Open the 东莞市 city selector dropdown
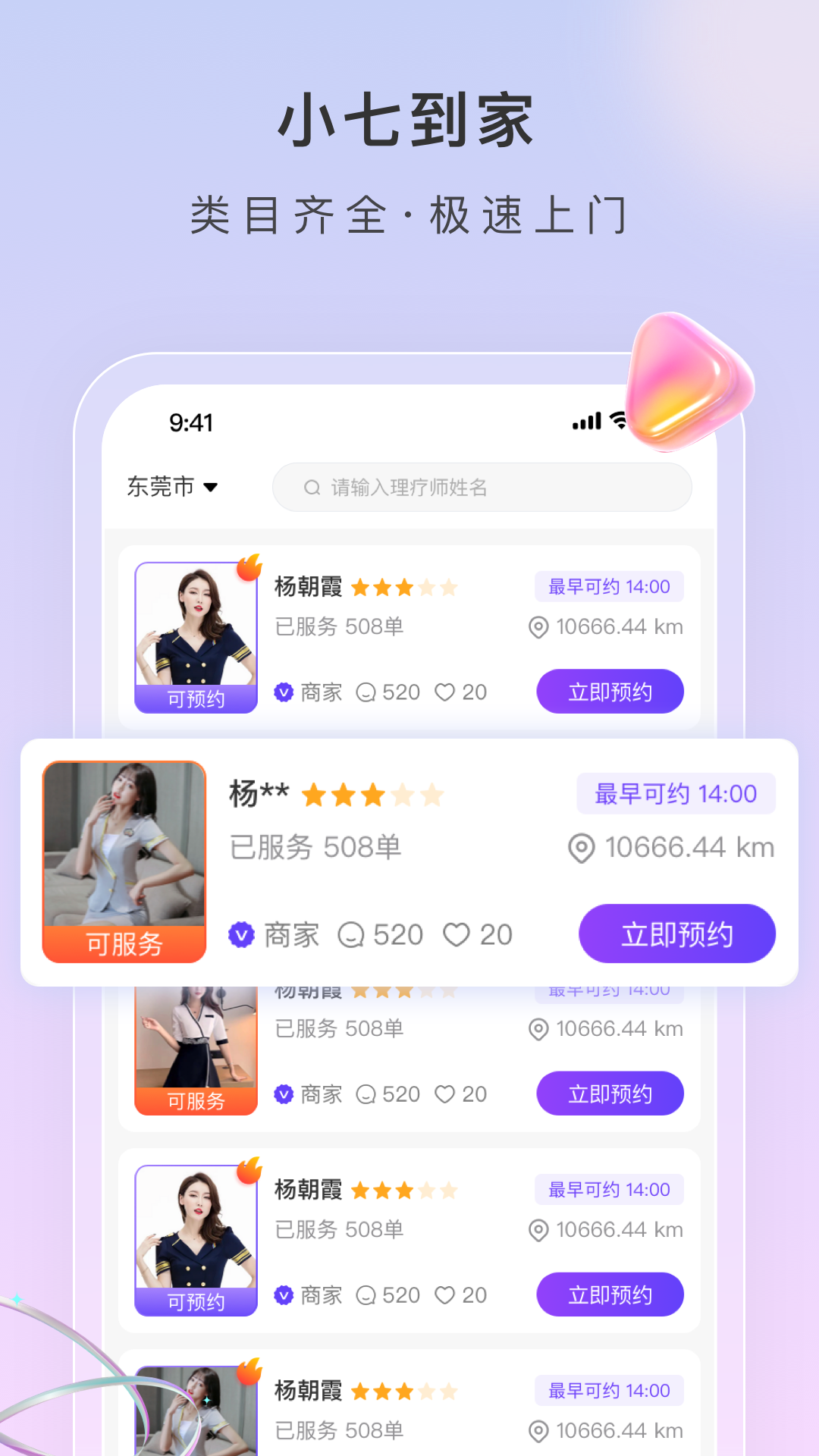 point(172,486)
